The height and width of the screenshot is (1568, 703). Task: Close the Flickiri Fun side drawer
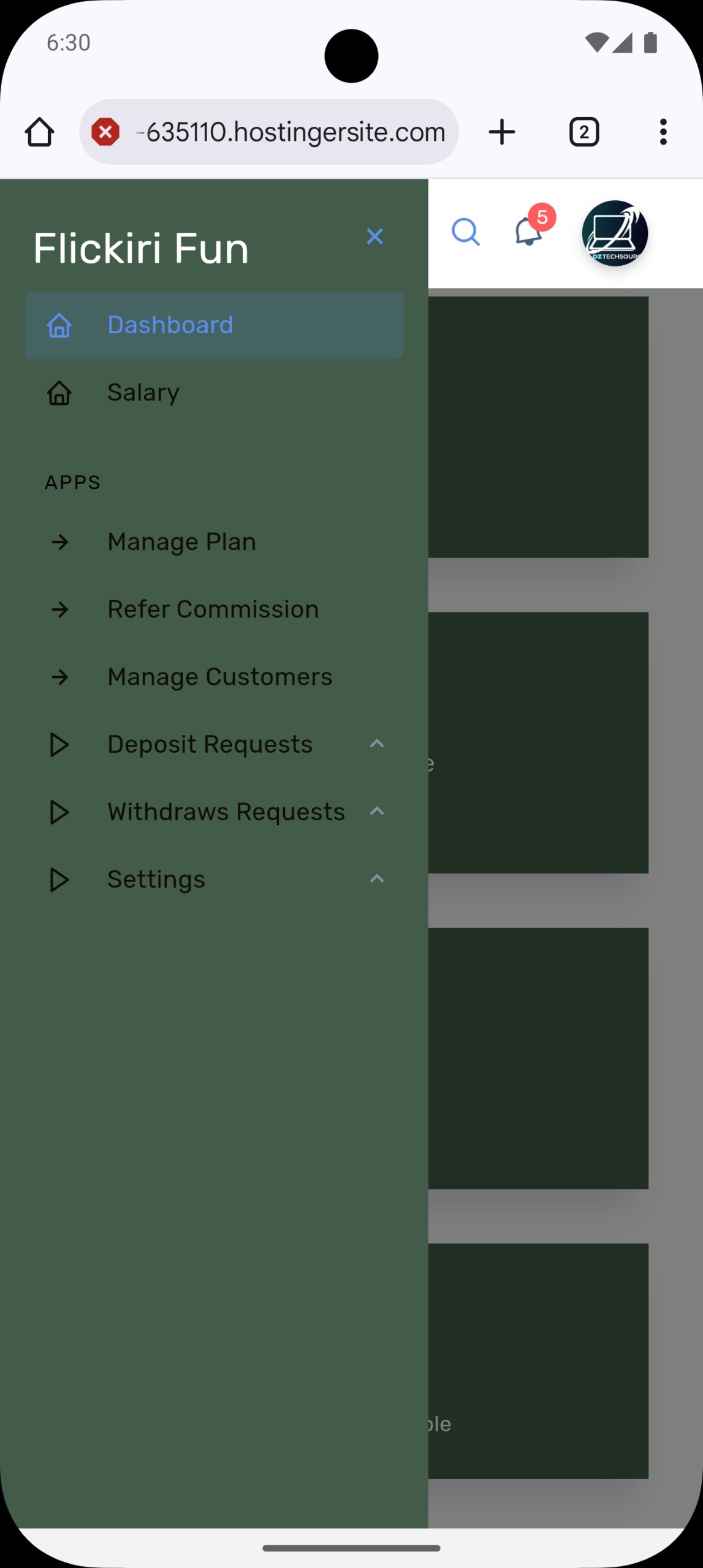[x=374, y=236]
